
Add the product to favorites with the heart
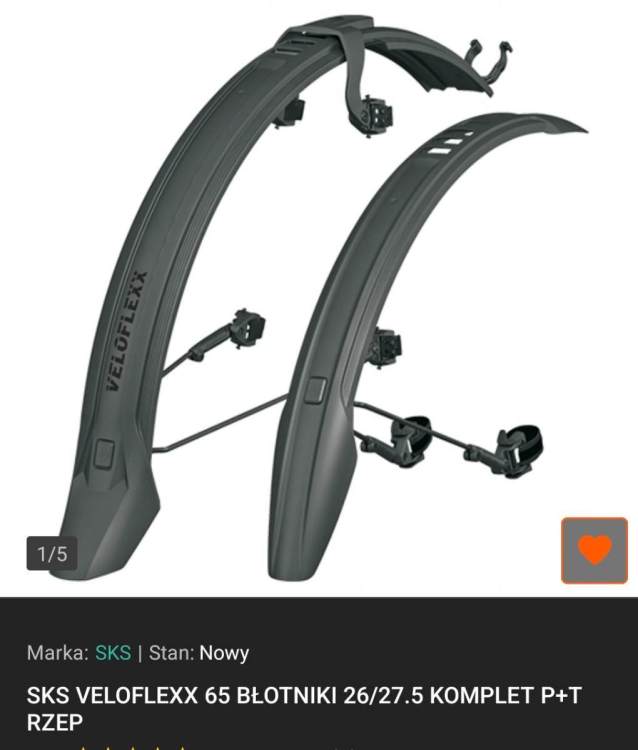coord(594,550)
